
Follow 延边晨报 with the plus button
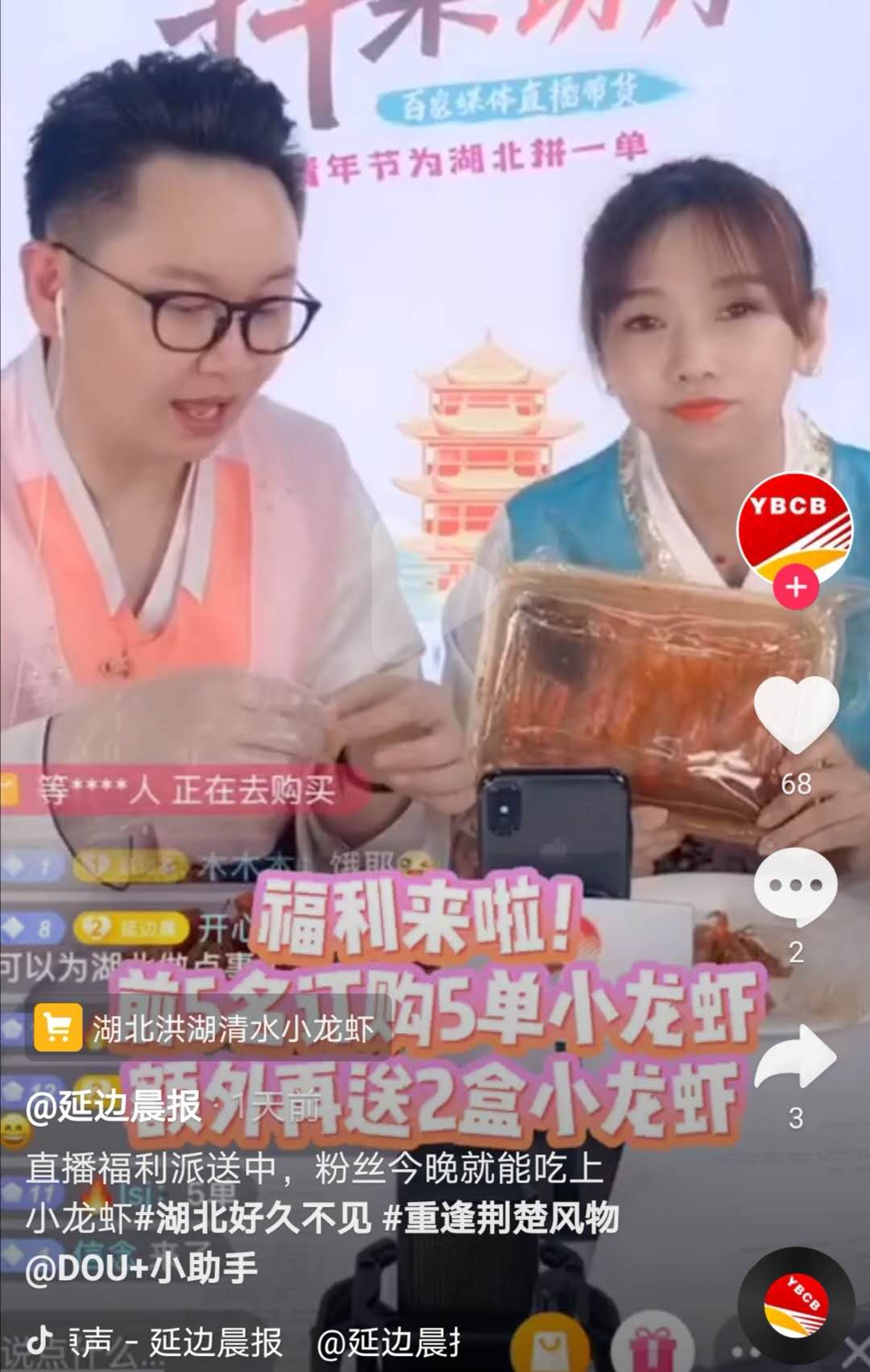[795, 587]
